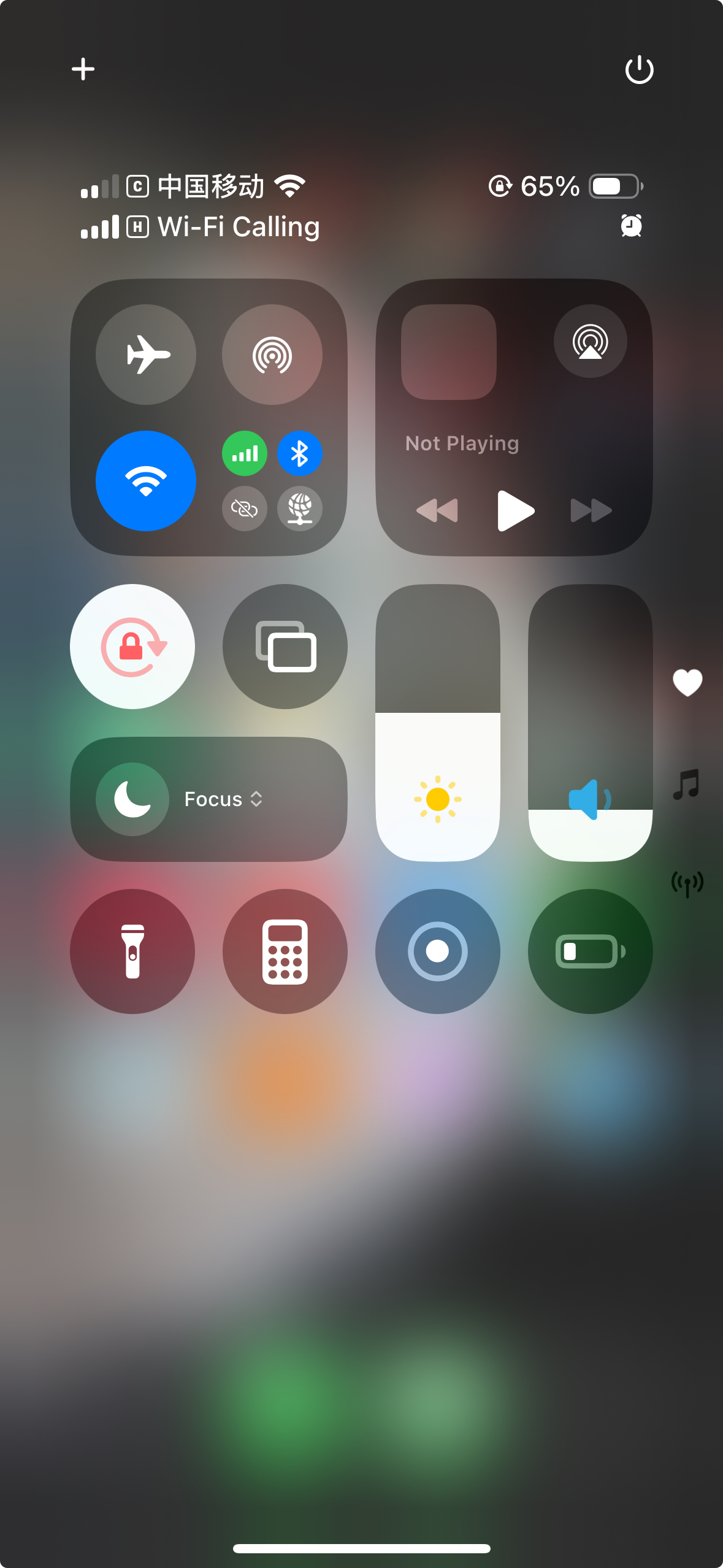The image size is (723, 1568).
Task: Toggle the VPN globe control
Action: click(299, 509)
